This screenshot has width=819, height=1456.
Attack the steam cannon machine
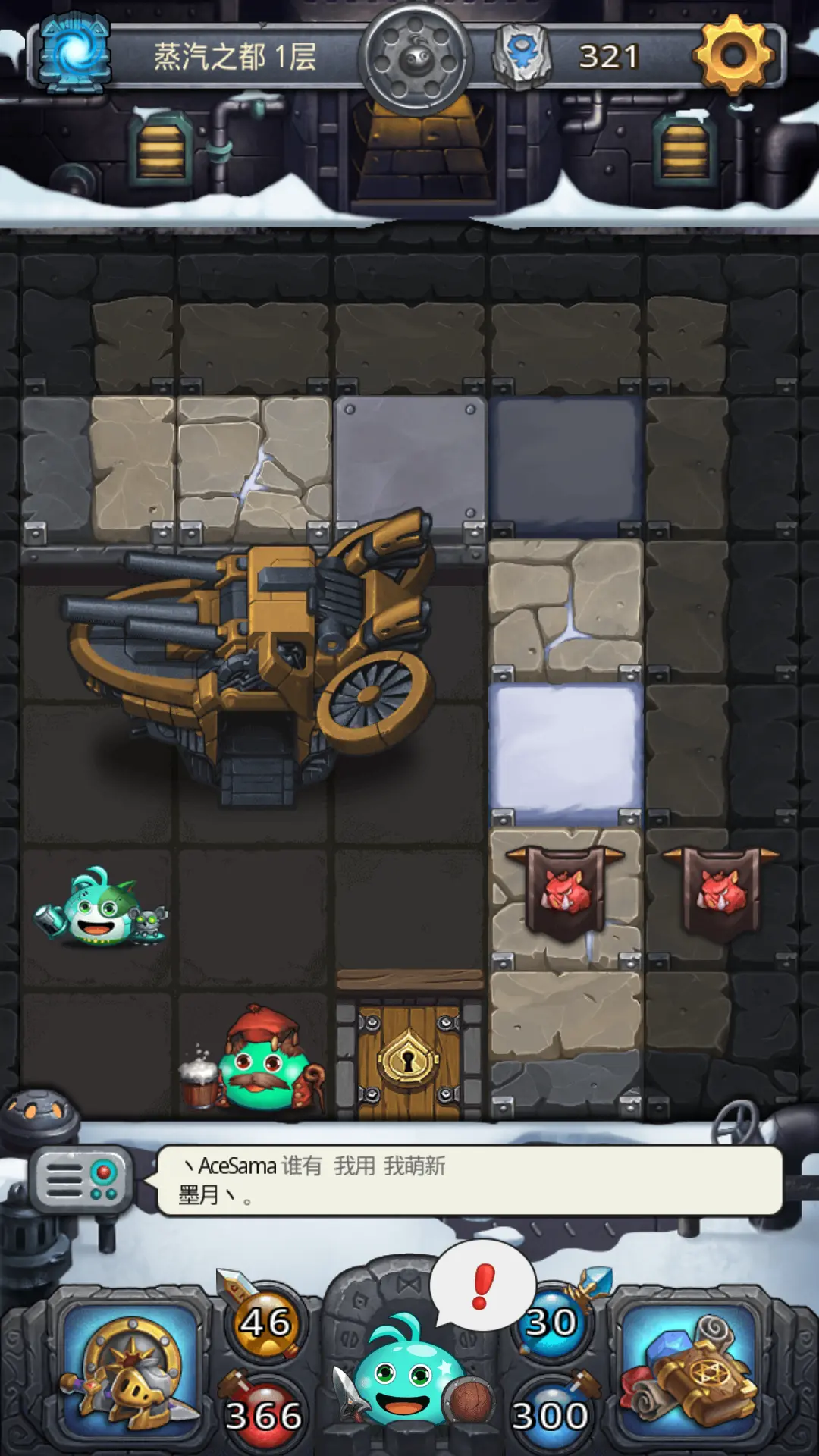pos(250,652)
